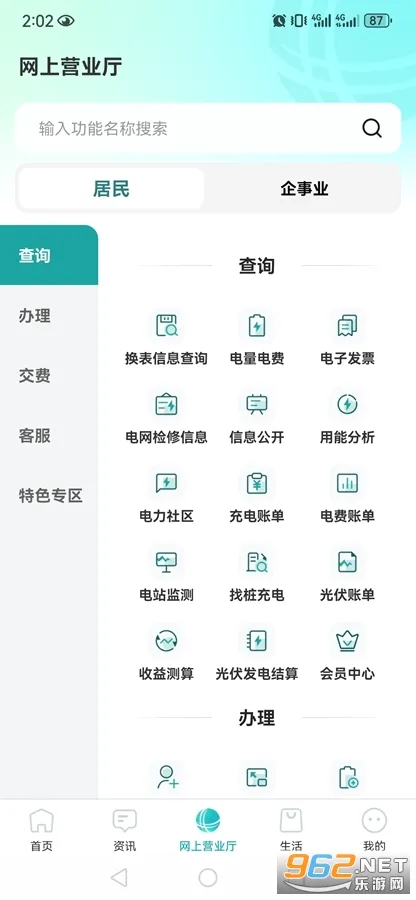Image resolution: width=416 pixels, height=900 pixels.
Task: Focus the function name search field
Action: pyautogui.click(x=208, y=128)
